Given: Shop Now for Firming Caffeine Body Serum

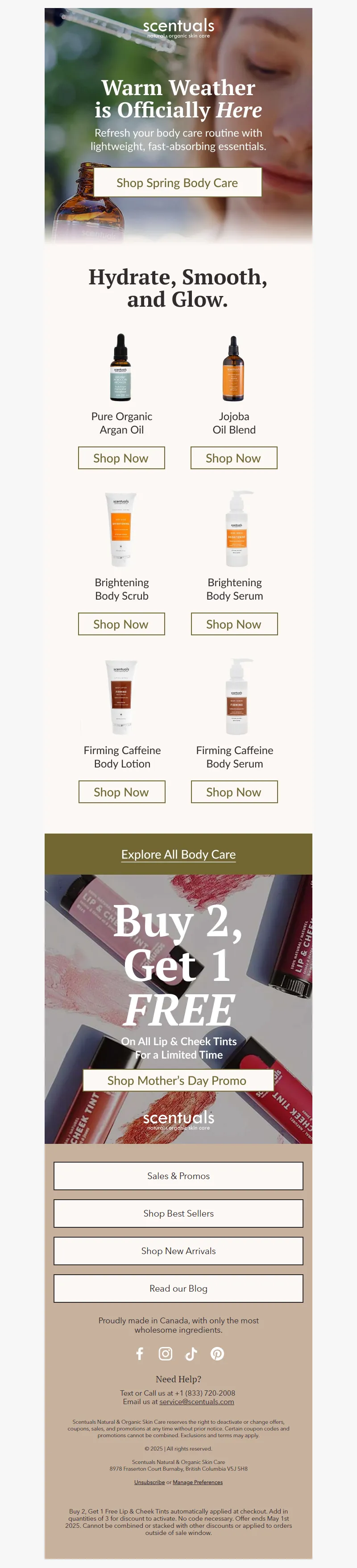Looking at the screenshot, I should pos(233,792).
